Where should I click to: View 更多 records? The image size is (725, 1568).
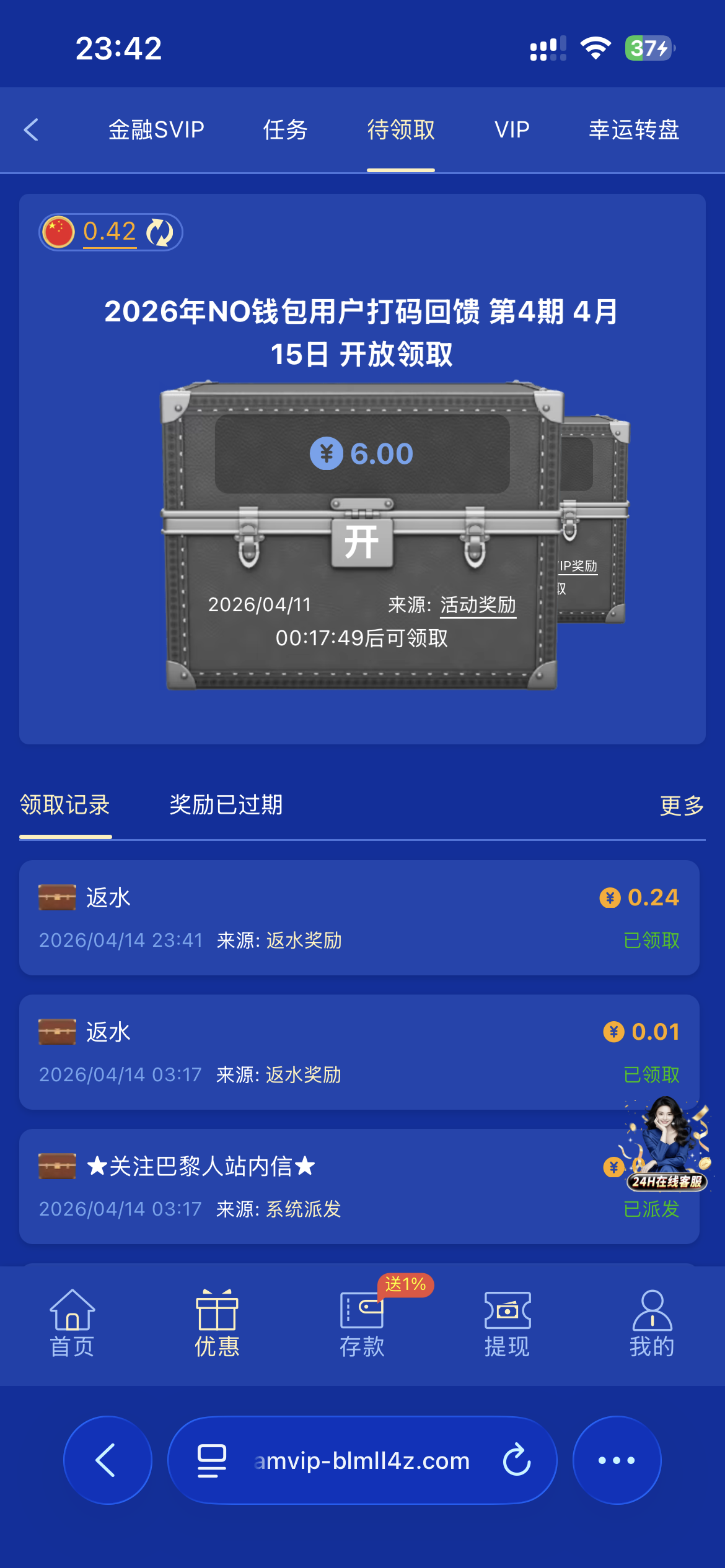[x=682, y=806]
